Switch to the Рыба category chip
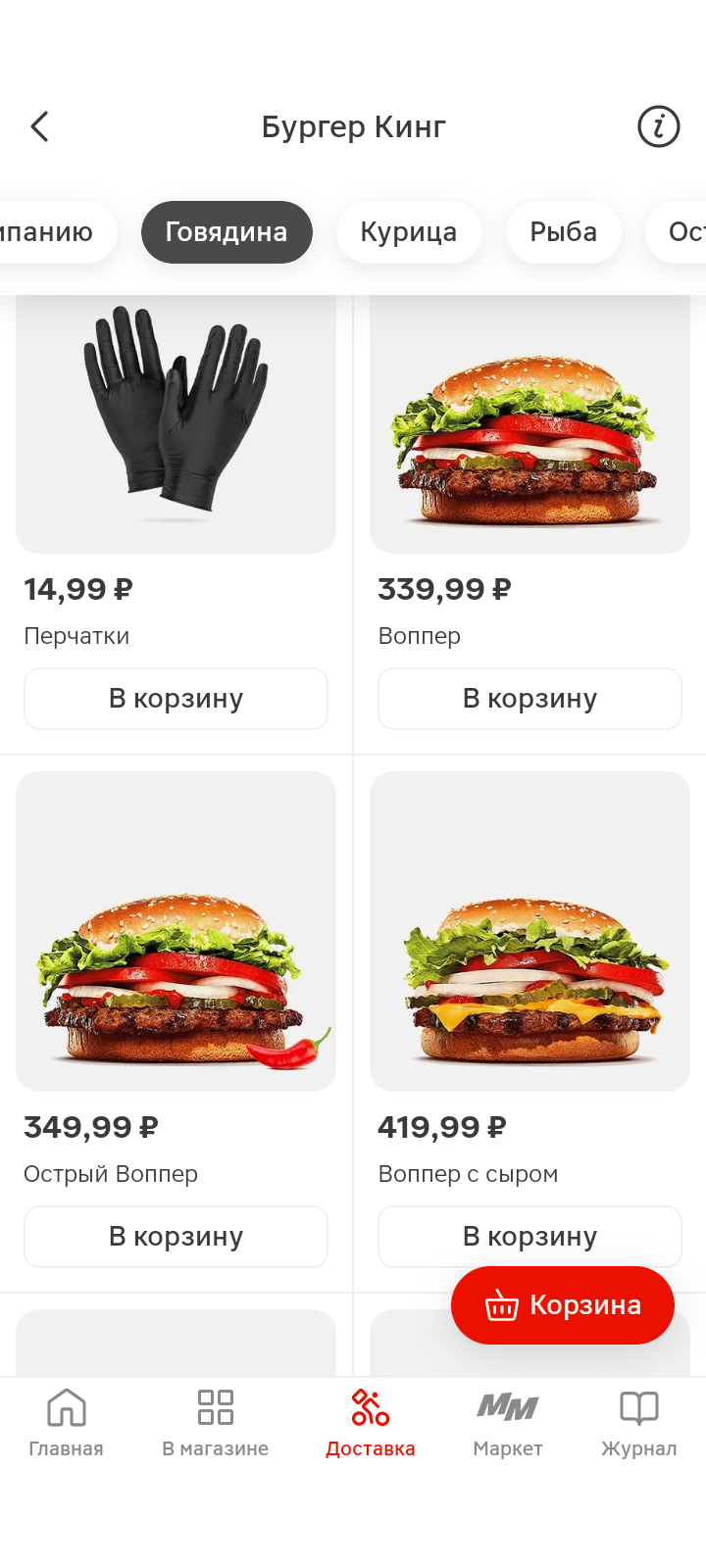The height and width of the screenshot is (1568, 706). click(563, 232)
